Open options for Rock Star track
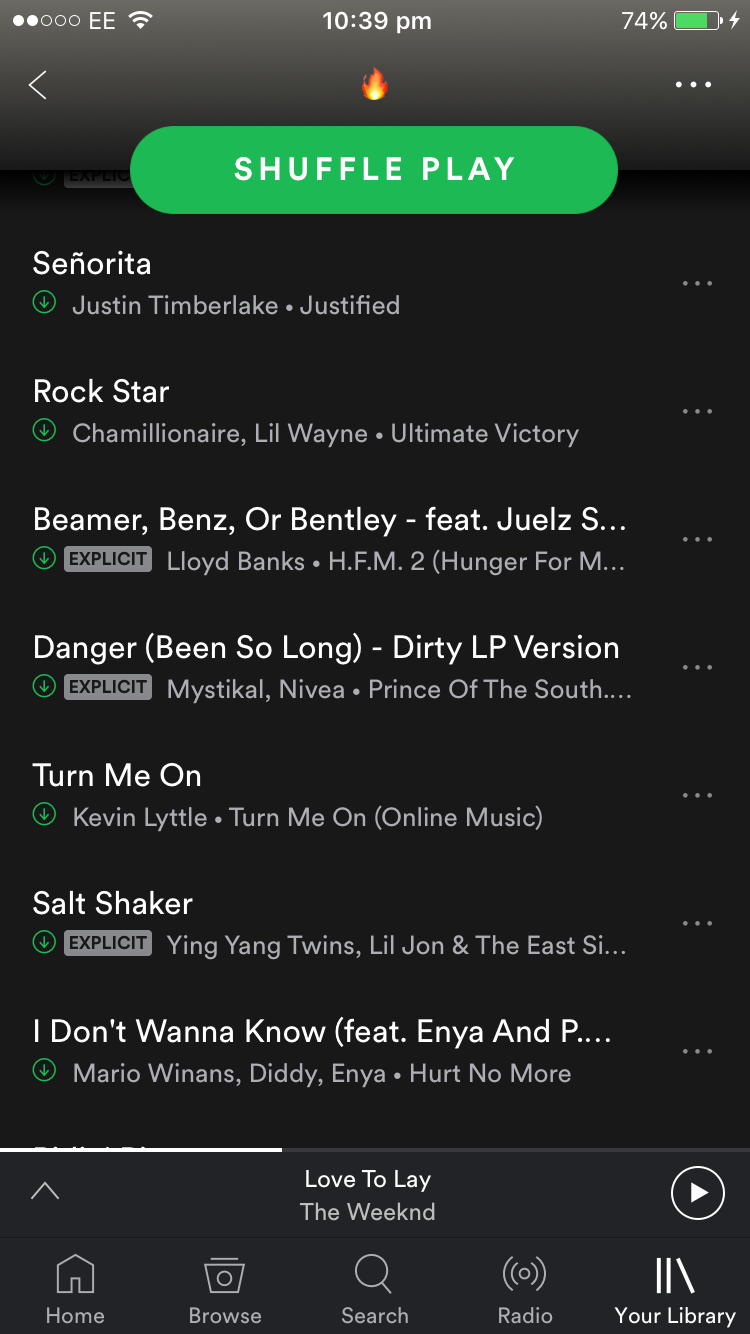The width and height of the screenshot is (750, 1334). tap(696, 411)
